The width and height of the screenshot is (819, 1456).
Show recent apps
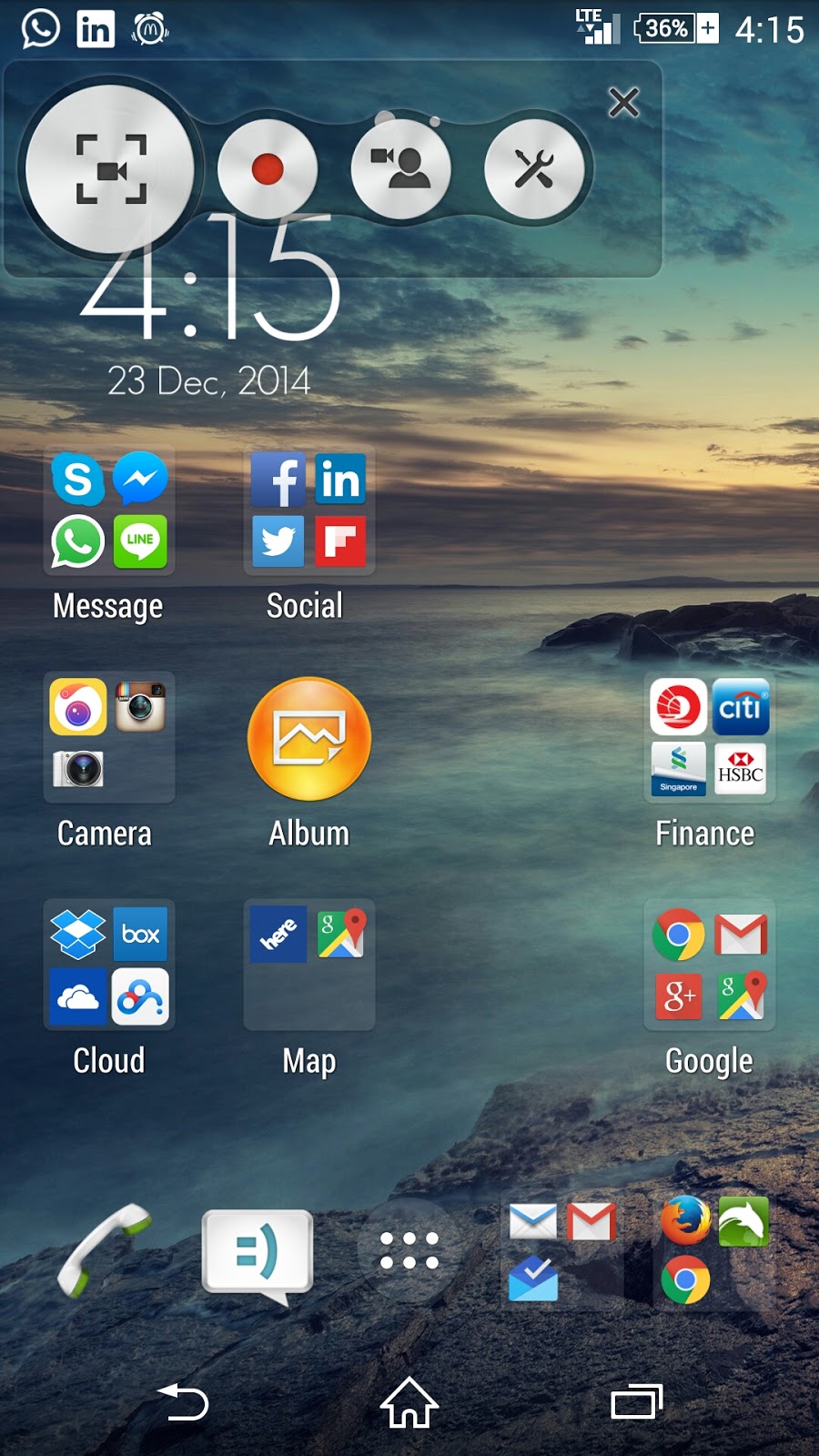point(636,1401)
